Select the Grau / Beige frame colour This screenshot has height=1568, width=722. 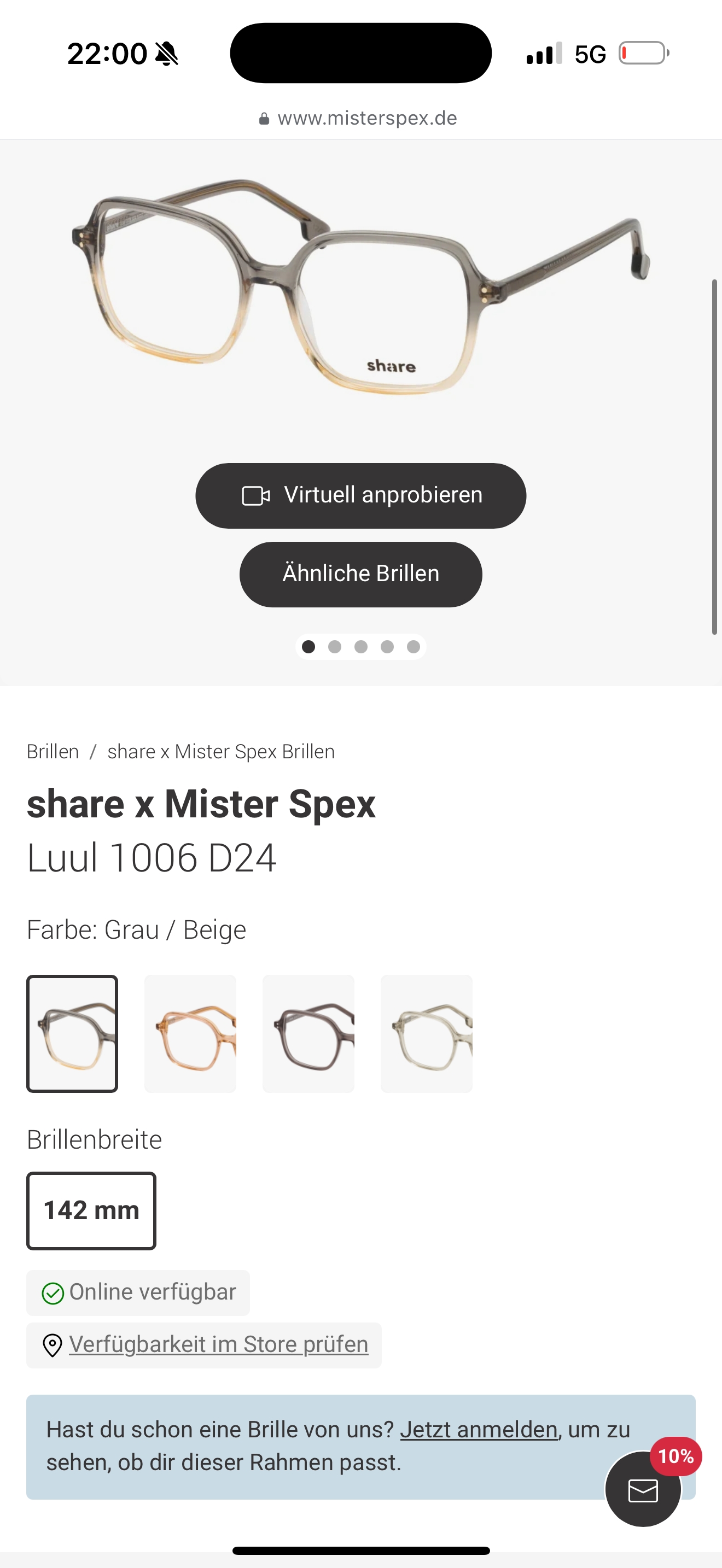(x=72, y=1033)
